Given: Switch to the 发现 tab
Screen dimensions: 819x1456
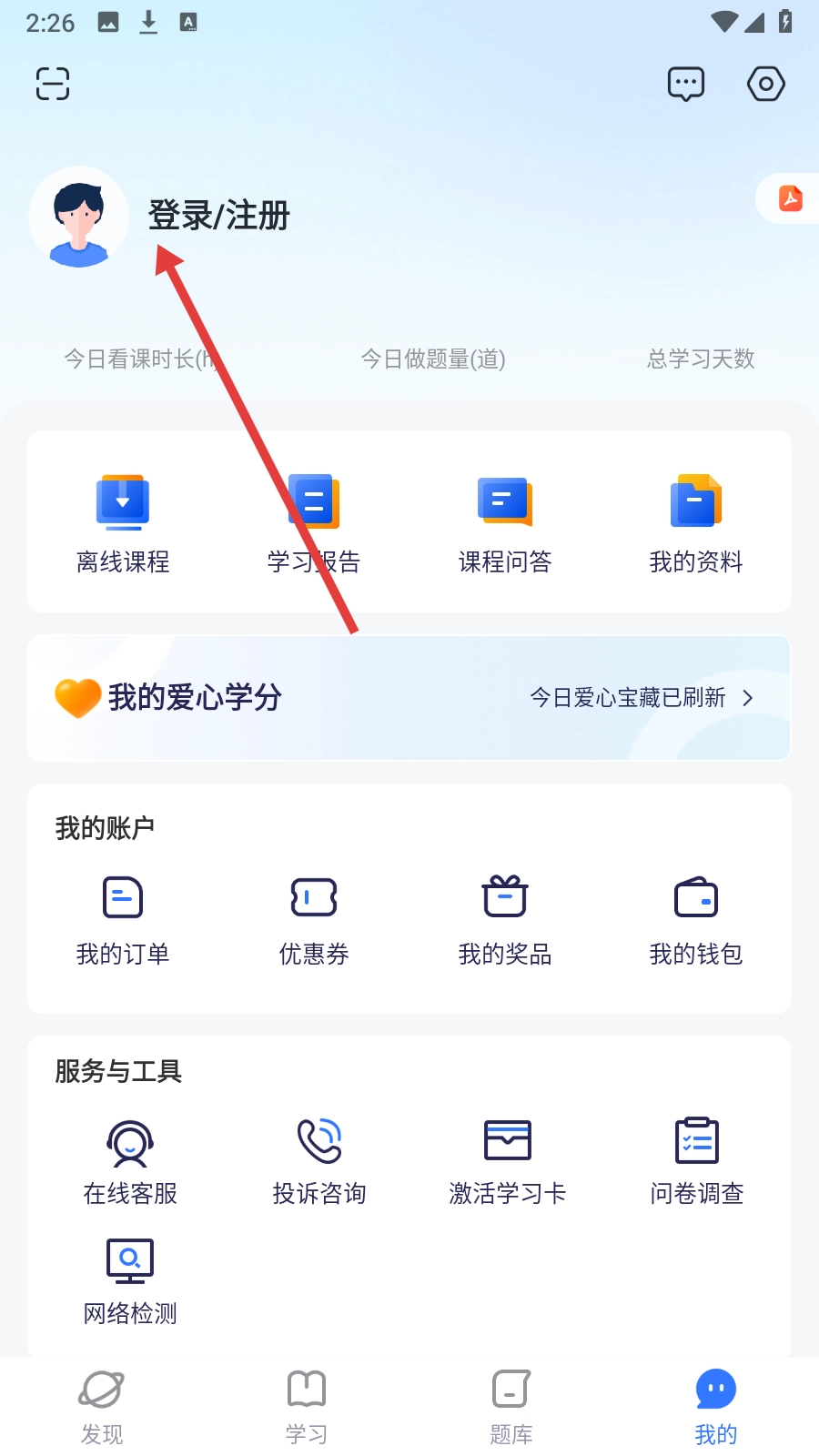Looking at the screenshot, I should pos(102,1407).
